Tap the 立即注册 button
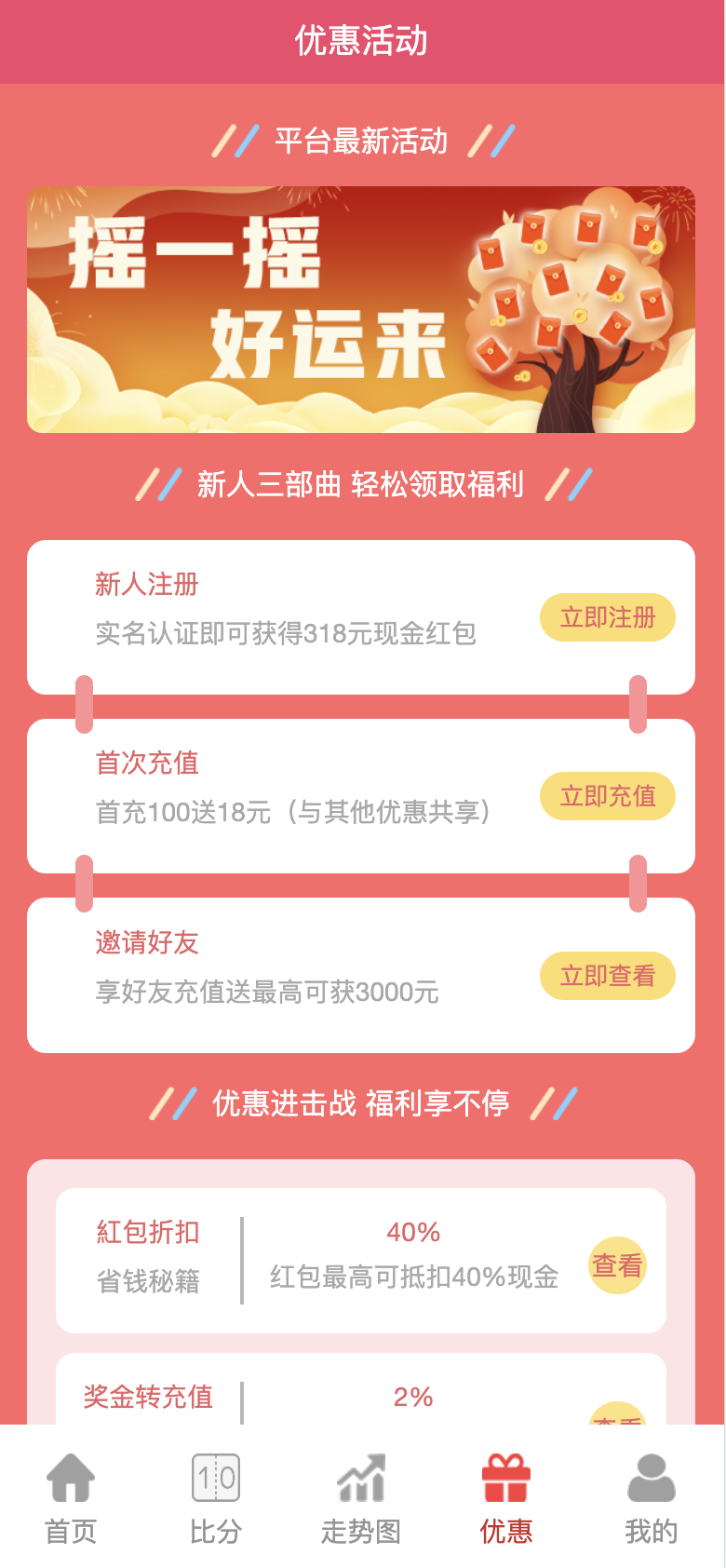Image resolution: width=726 pixels, height=1568 pixels. [x=608, y=617]
